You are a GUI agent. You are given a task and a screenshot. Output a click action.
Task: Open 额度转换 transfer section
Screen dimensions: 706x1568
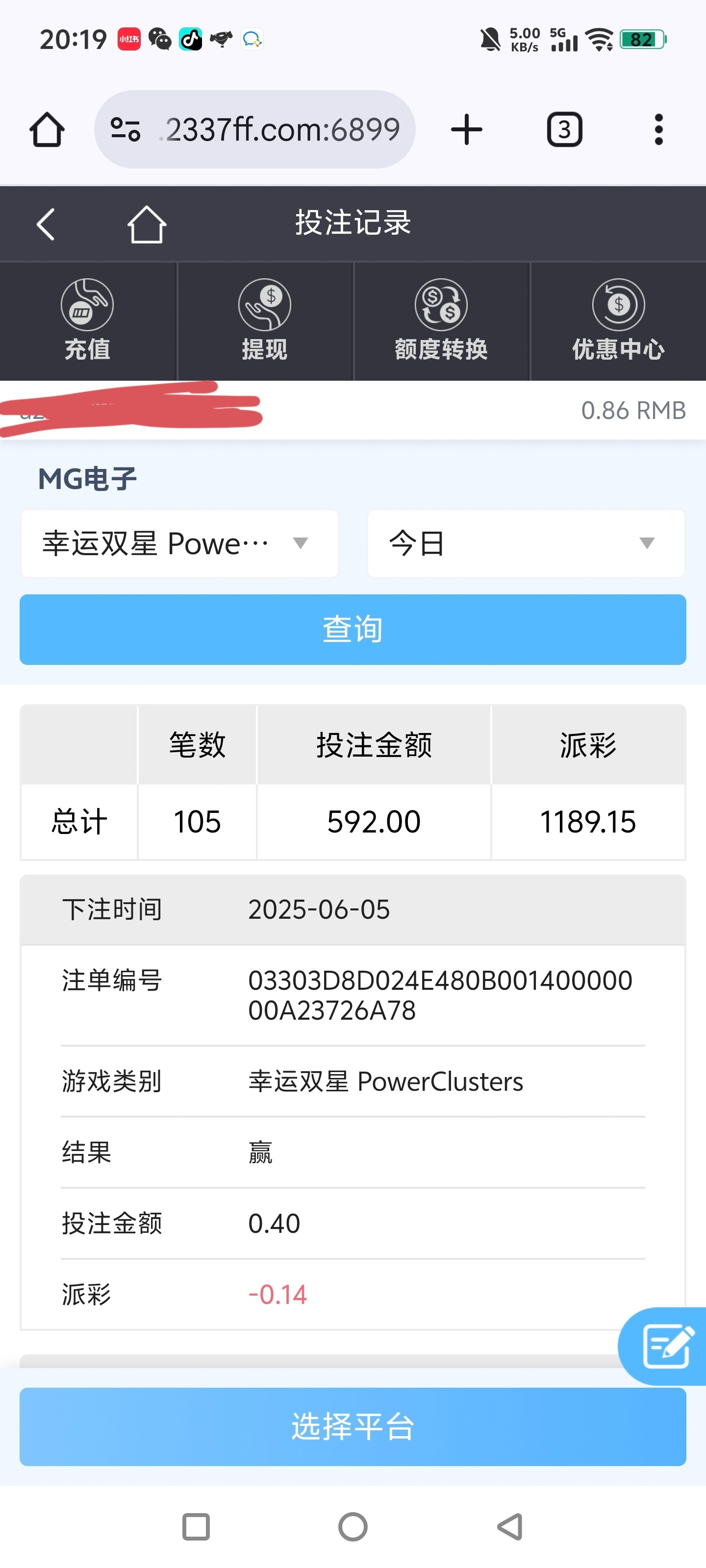click(x=441, y=321)
